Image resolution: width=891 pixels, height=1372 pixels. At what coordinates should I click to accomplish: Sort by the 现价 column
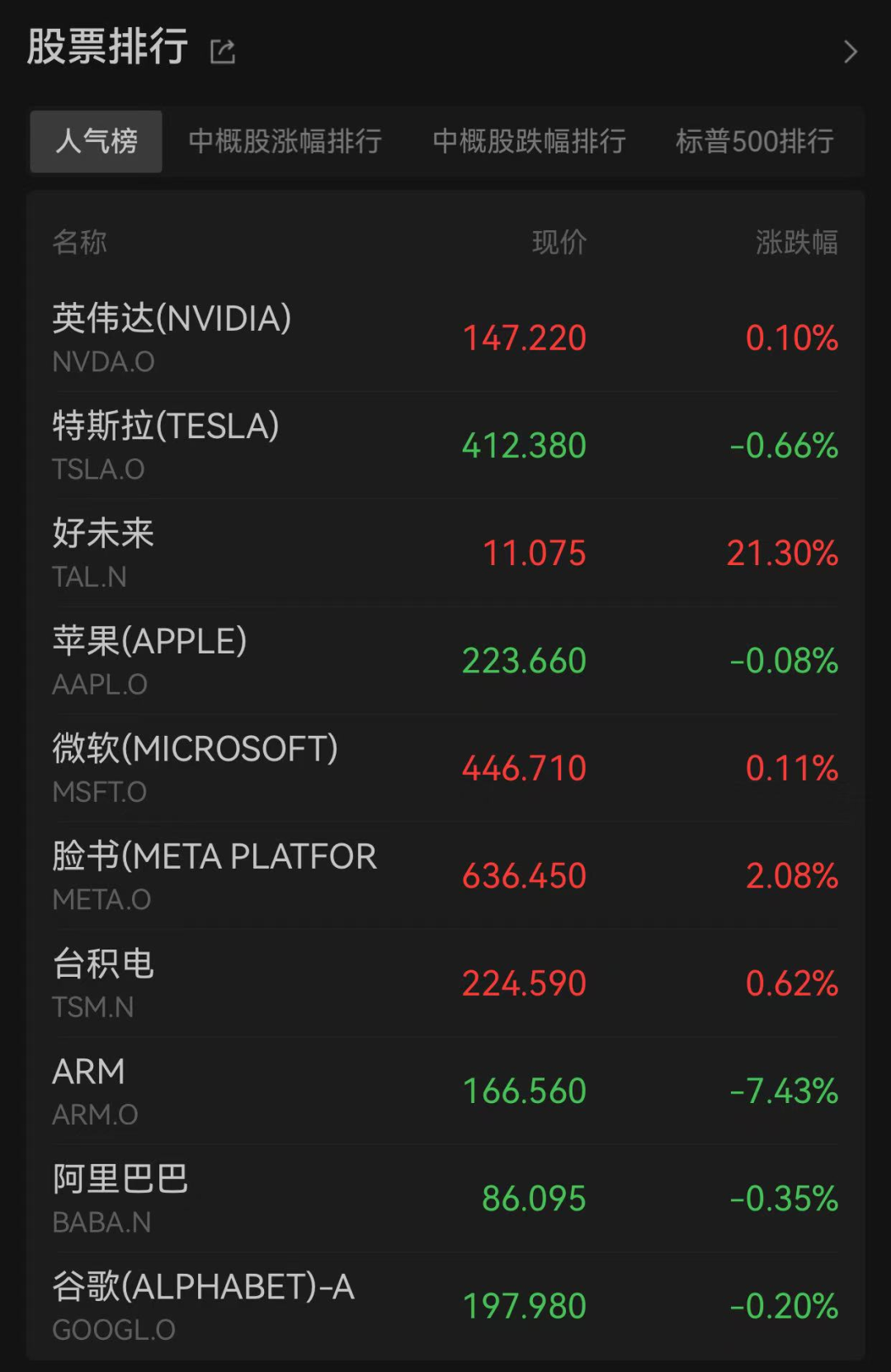[x=559, y=242]
